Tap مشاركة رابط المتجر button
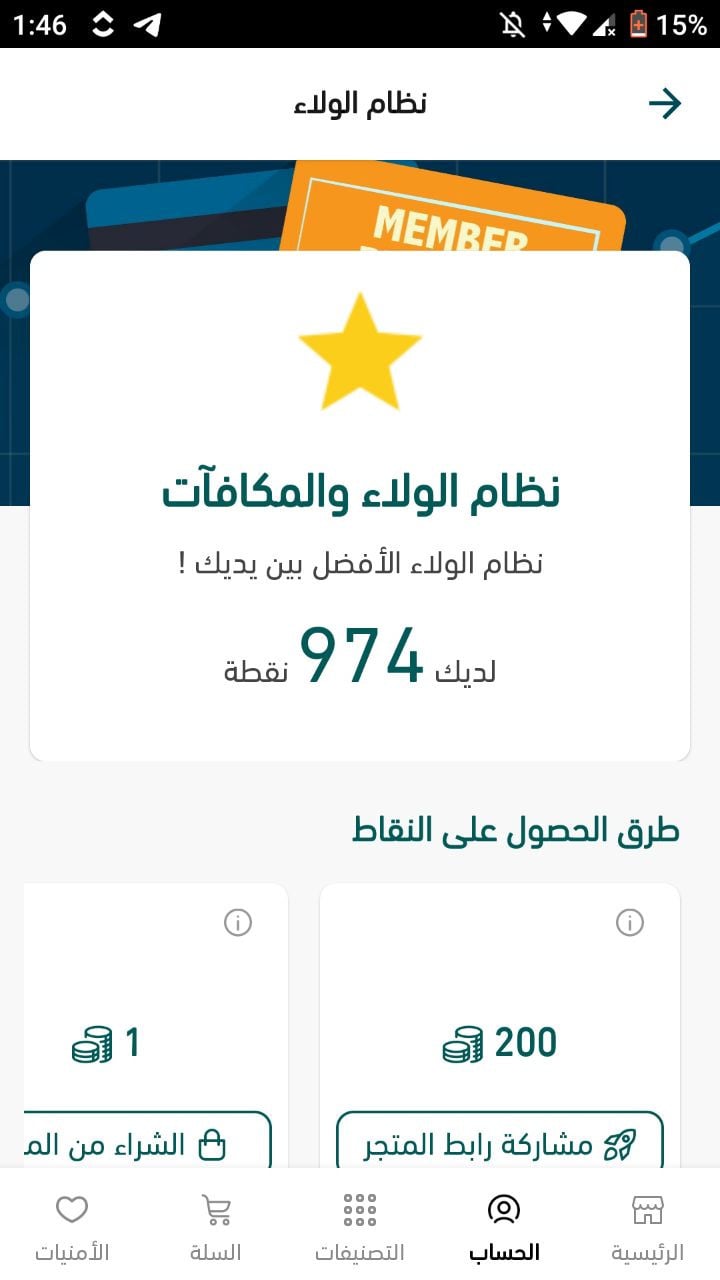The image size is (720, 1280). coord(500,1144)
